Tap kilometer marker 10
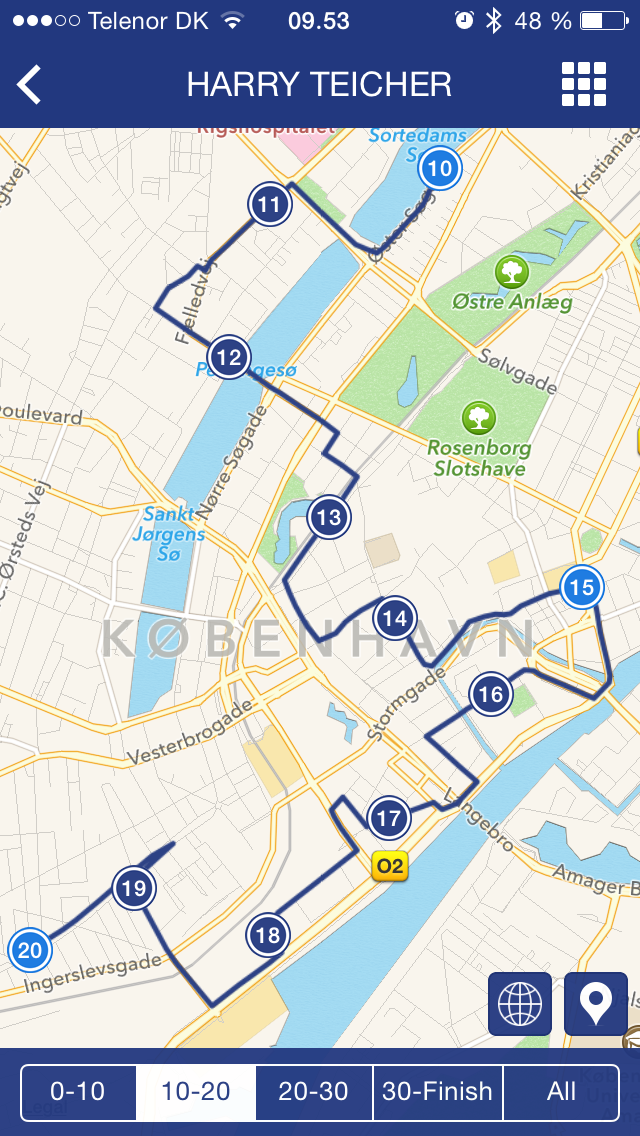This screenshot has height=1136, width=640. click(x=440, y=168)
